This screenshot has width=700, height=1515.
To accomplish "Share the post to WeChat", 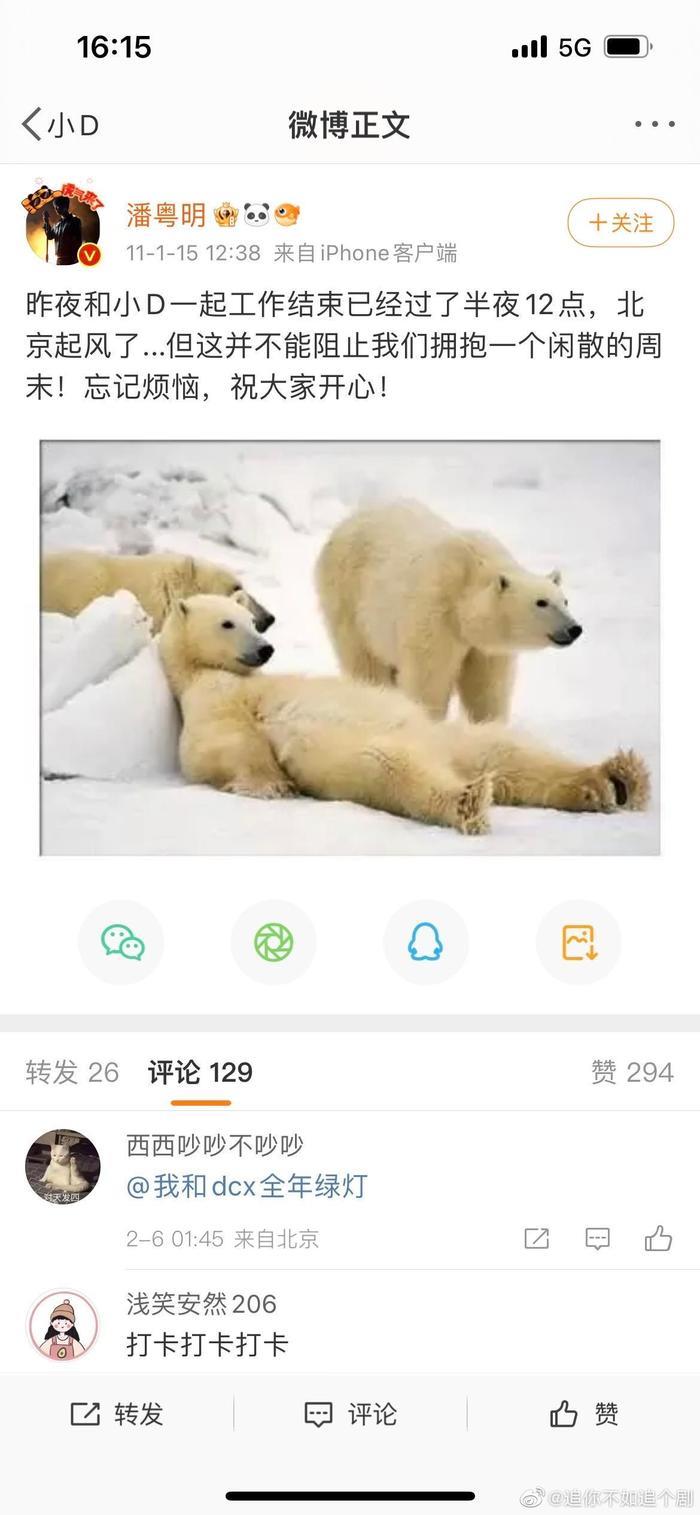I will click(x=122, y=942).
